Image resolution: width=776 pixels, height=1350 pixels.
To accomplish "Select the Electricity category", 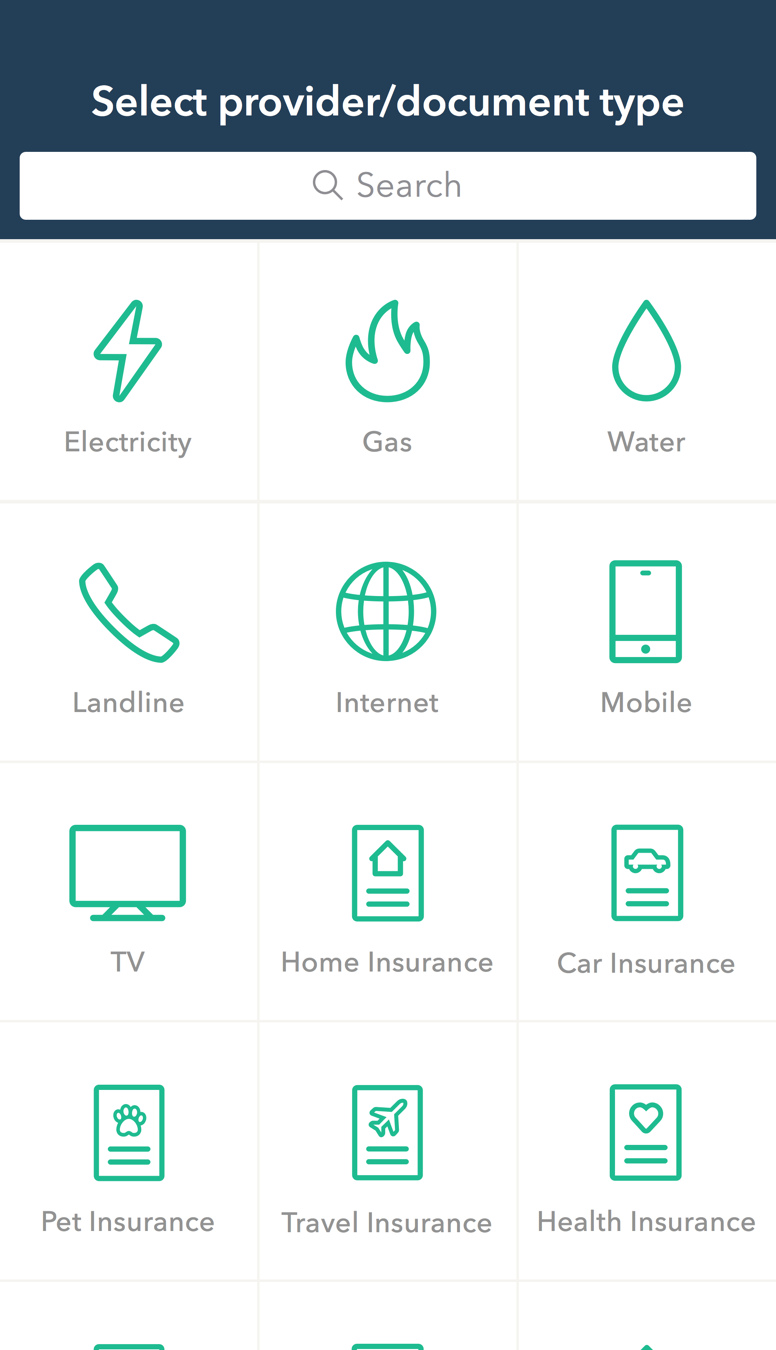I will coord(128,372).
